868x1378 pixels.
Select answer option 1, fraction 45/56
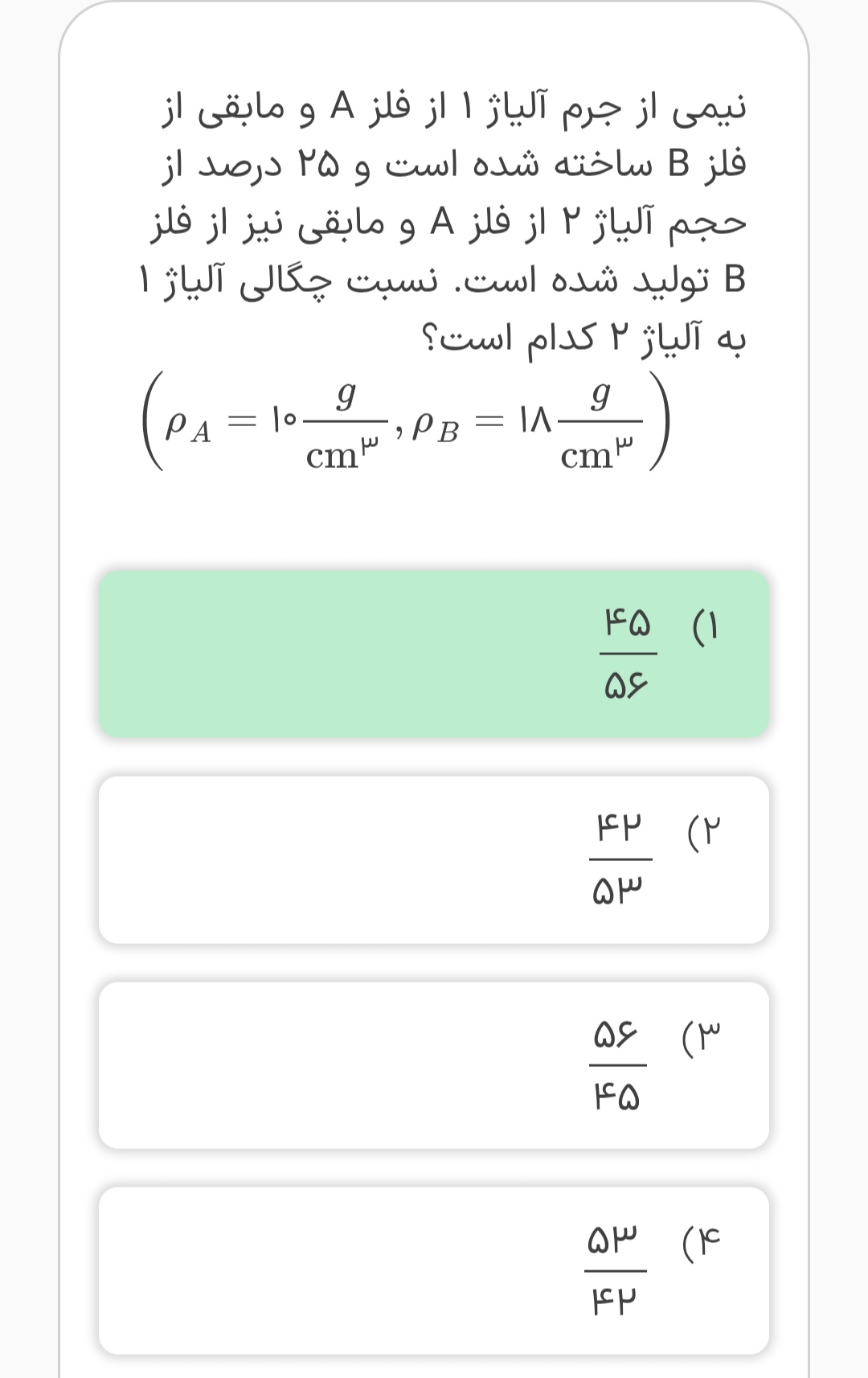434,654
